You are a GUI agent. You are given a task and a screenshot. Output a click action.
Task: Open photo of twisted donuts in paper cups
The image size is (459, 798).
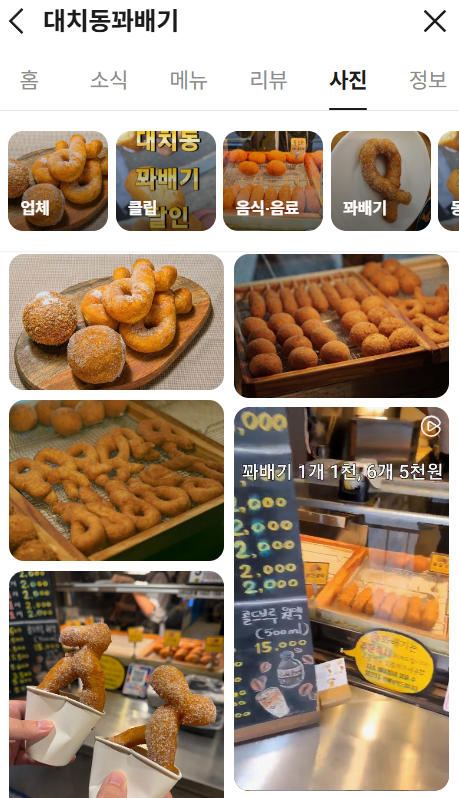pyautogui.click(x=117, y=685)
